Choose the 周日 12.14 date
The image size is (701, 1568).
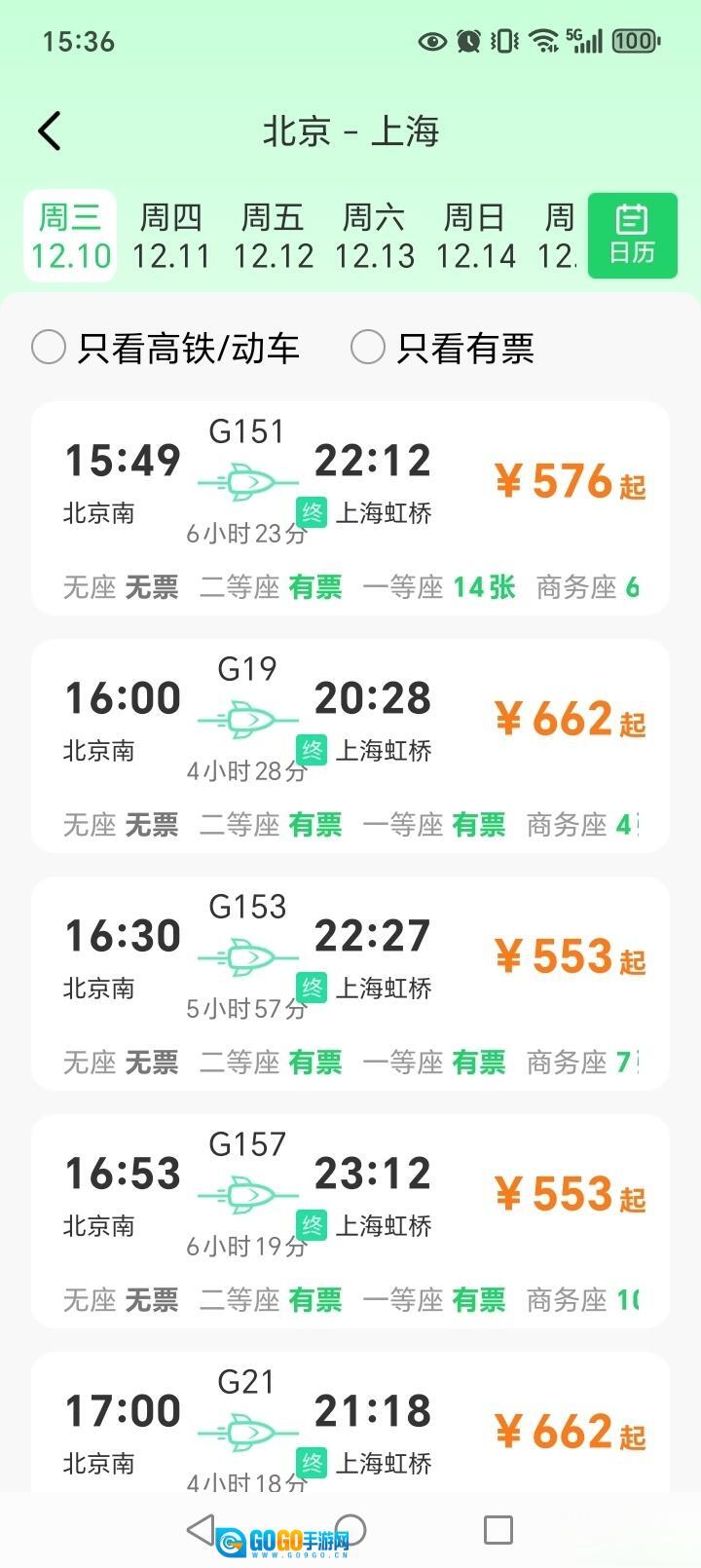[x=475, y=237]
